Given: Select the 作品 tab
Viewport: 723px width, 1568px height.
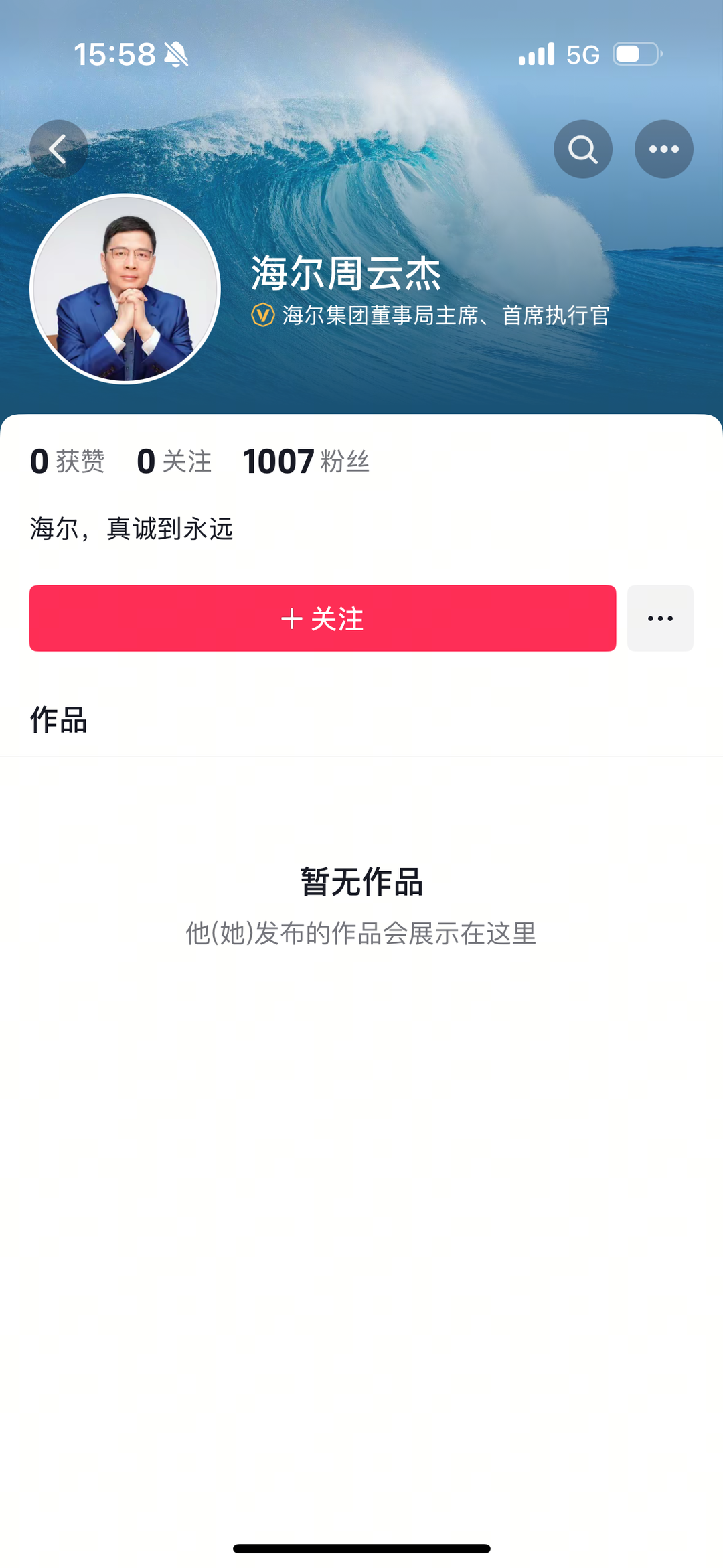Looking at the screenshot, I should (x=59, y=720).
